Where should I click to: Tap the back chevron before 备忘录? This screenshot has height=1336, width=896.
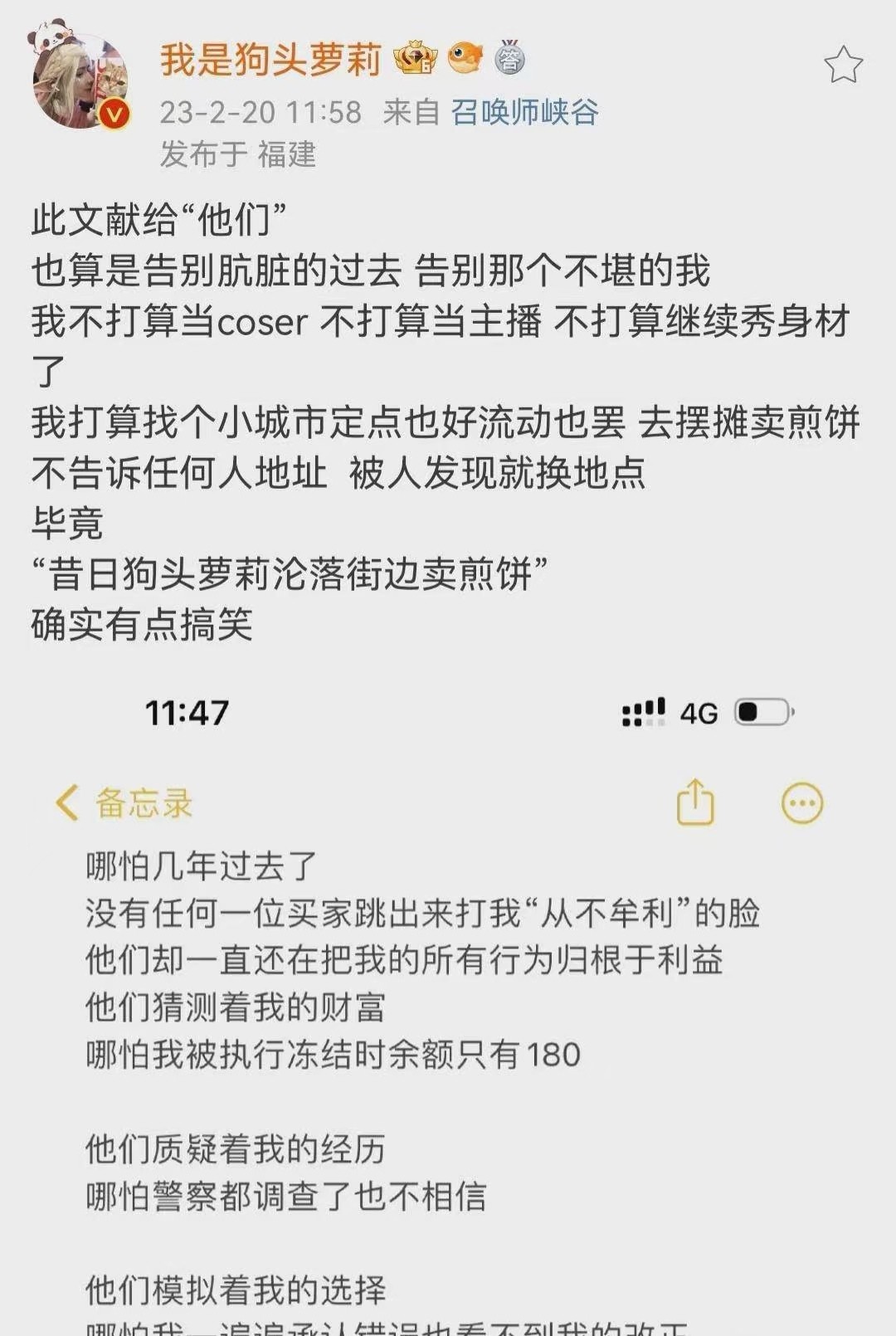pyautogui.click(x=69, y=803)
